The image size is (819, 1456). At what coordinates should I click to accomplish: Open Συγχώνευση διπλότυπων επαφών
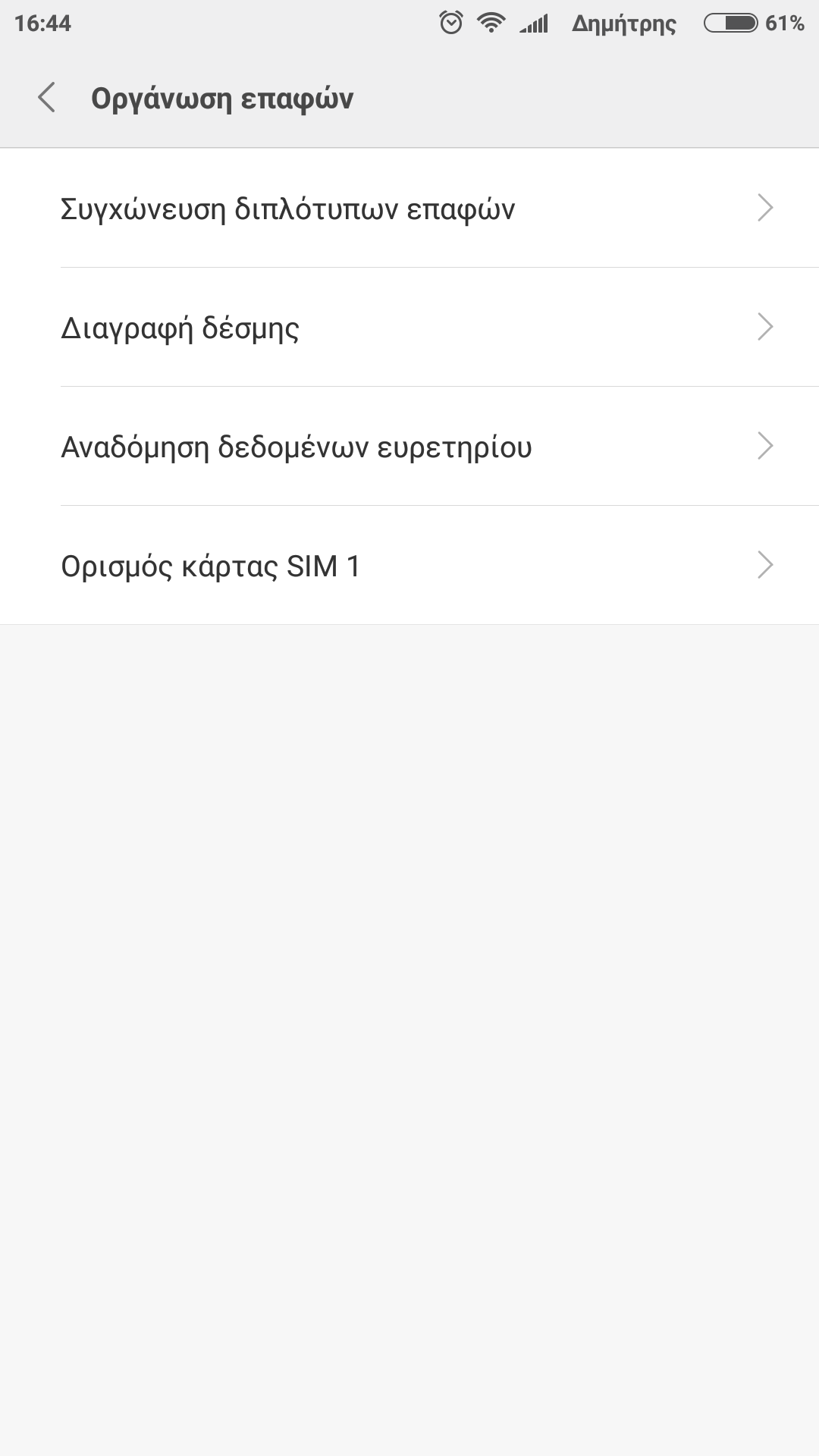[409, 209]
